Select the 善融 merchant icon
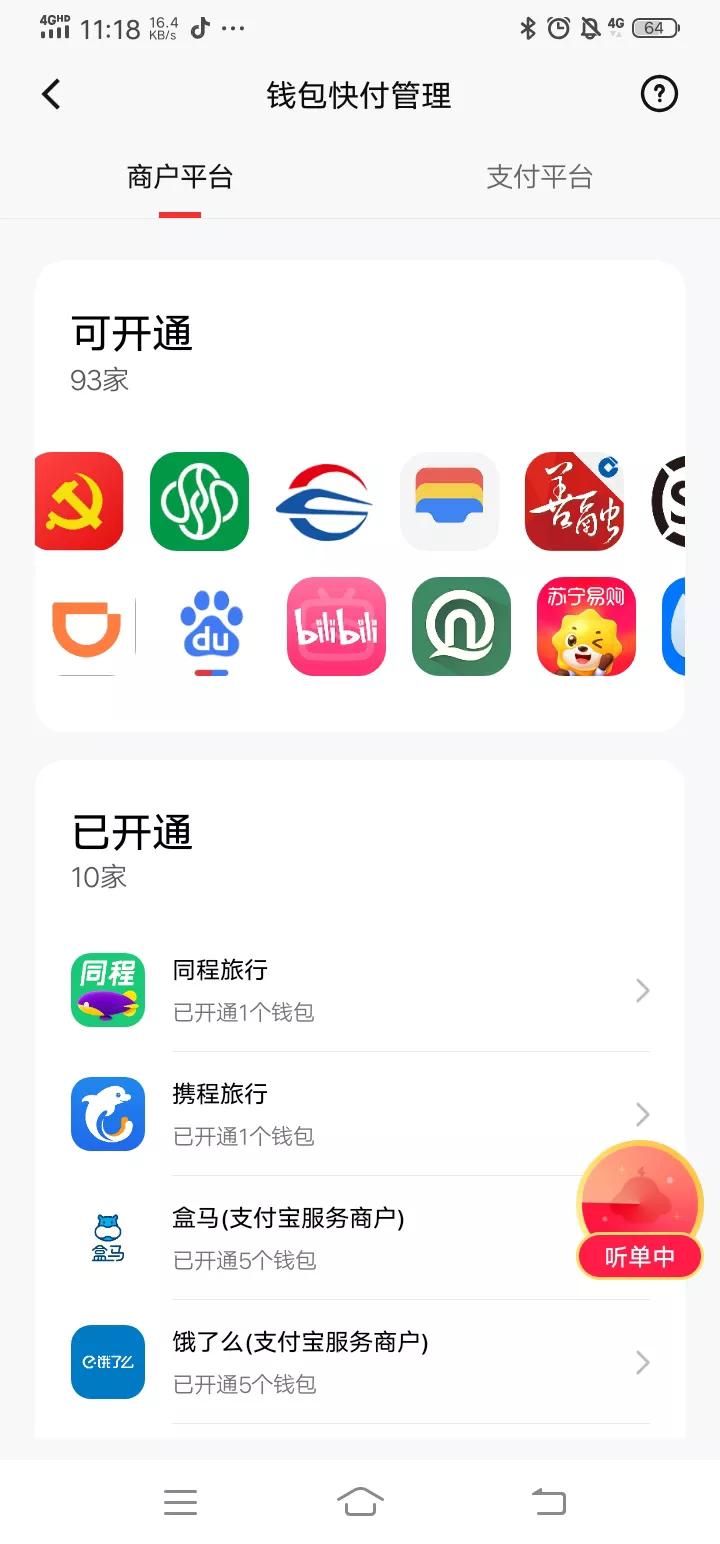The height and width of the screenshot is (1544, 720). pyautogui.click(x=573, y=502)
